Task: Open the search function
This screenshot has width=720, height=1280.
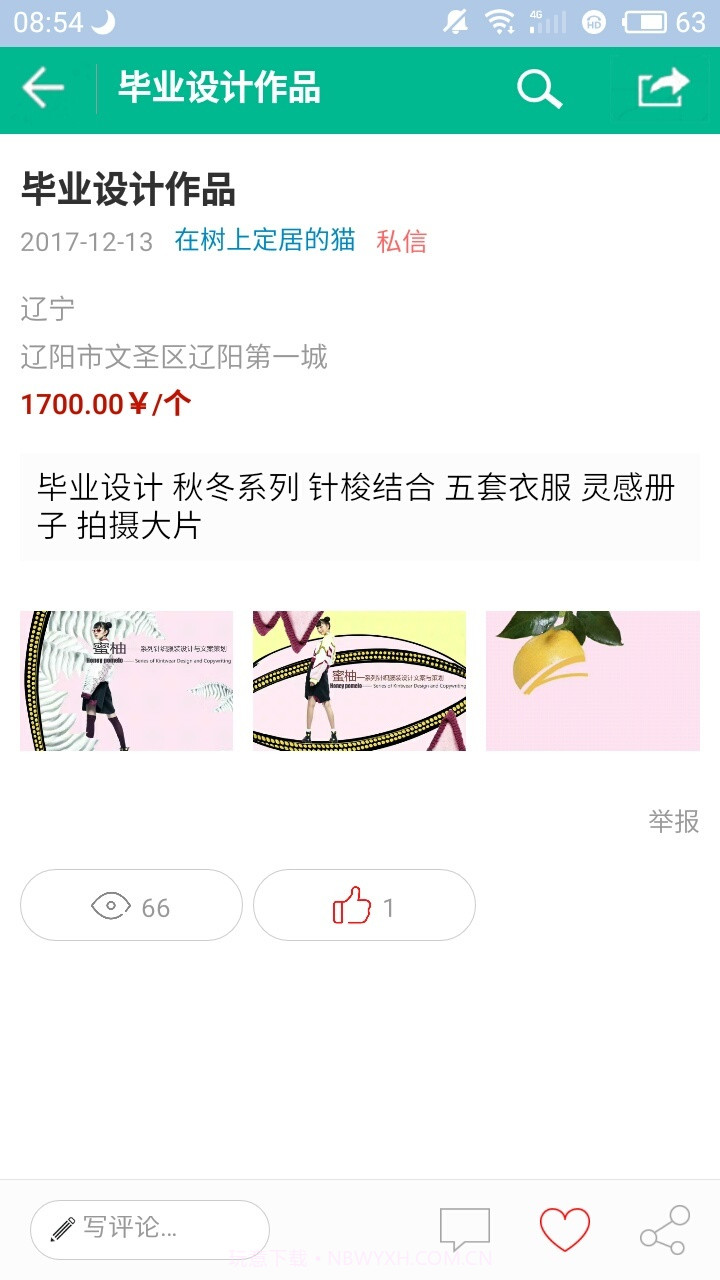Action: click(x=540, y=88)
